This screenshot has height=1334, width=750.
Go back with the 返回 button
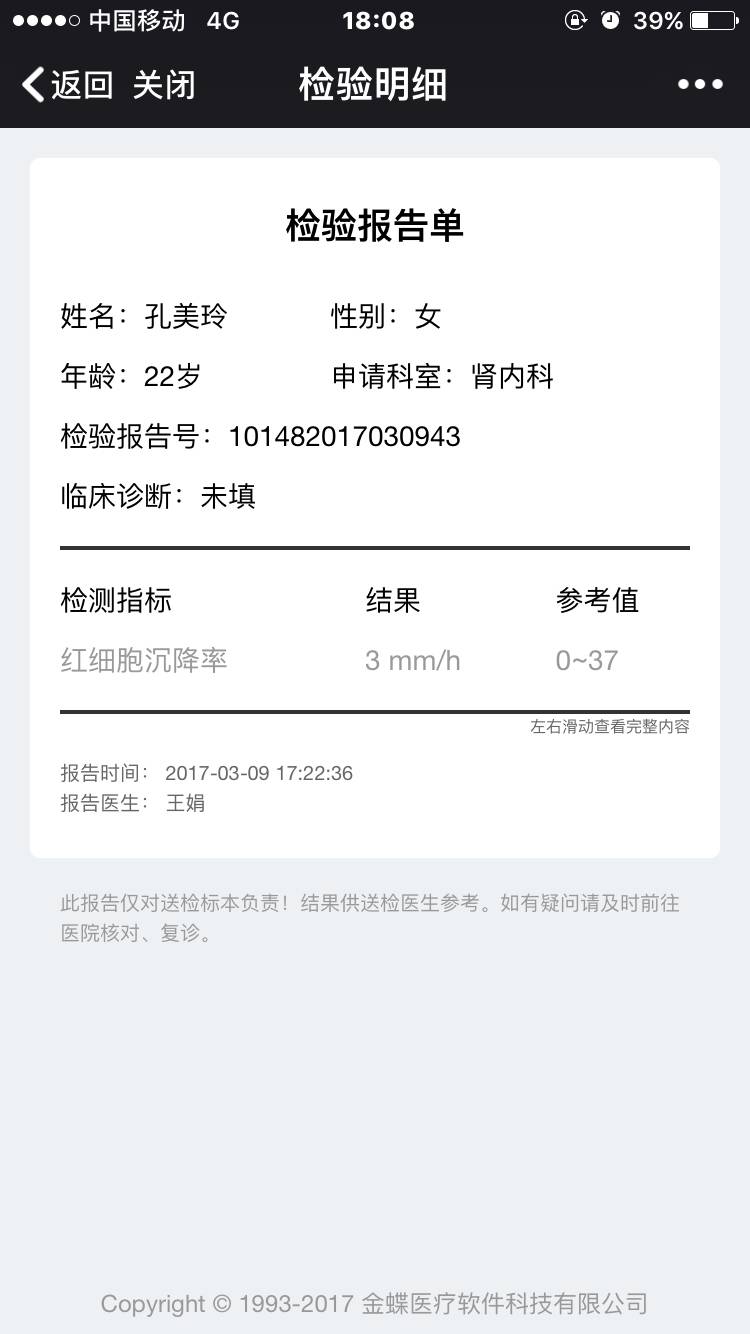click(68, 85)
